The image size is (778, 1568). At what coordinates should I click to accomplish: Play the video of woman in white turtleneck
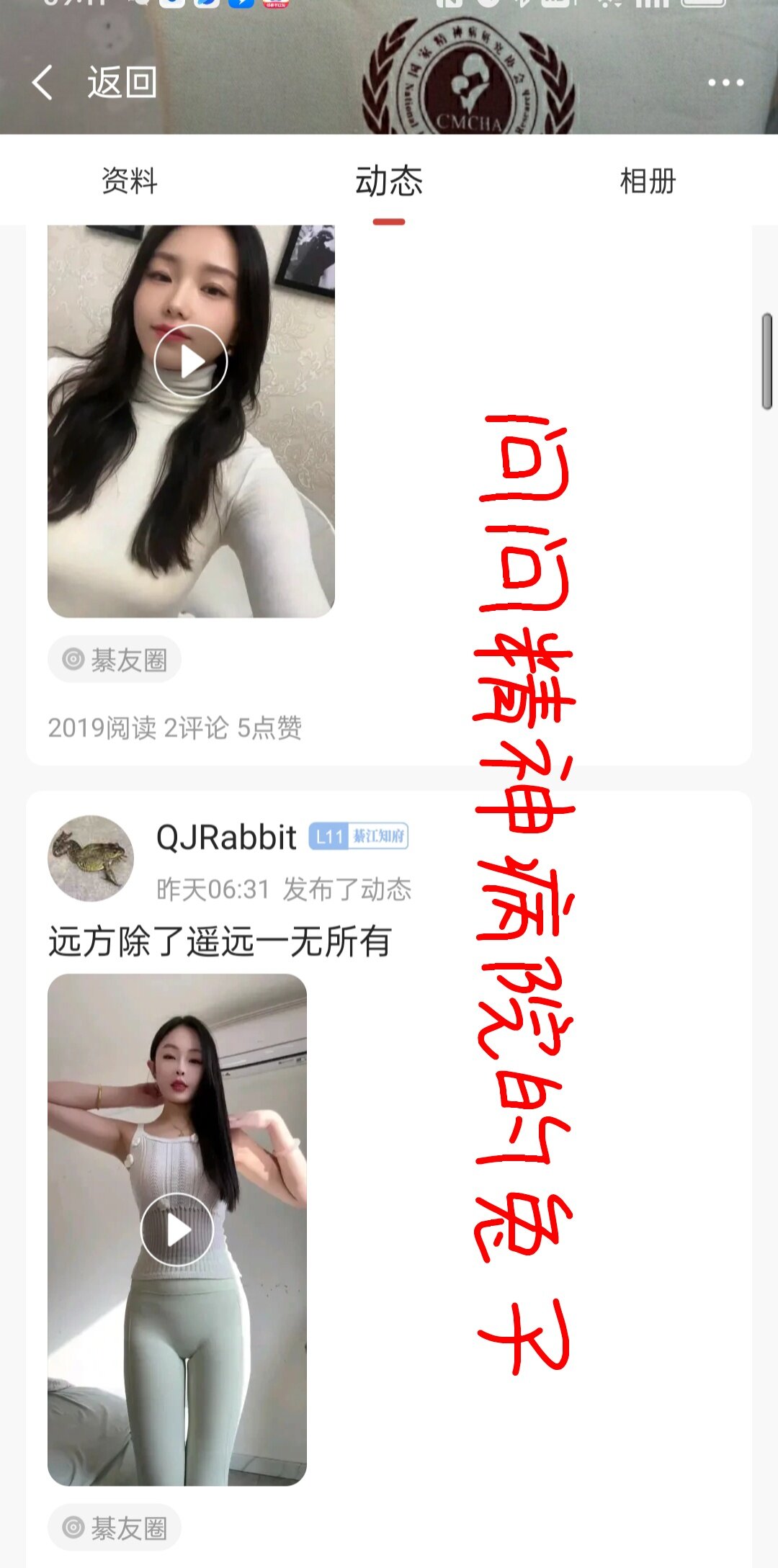tap(191, 361)
